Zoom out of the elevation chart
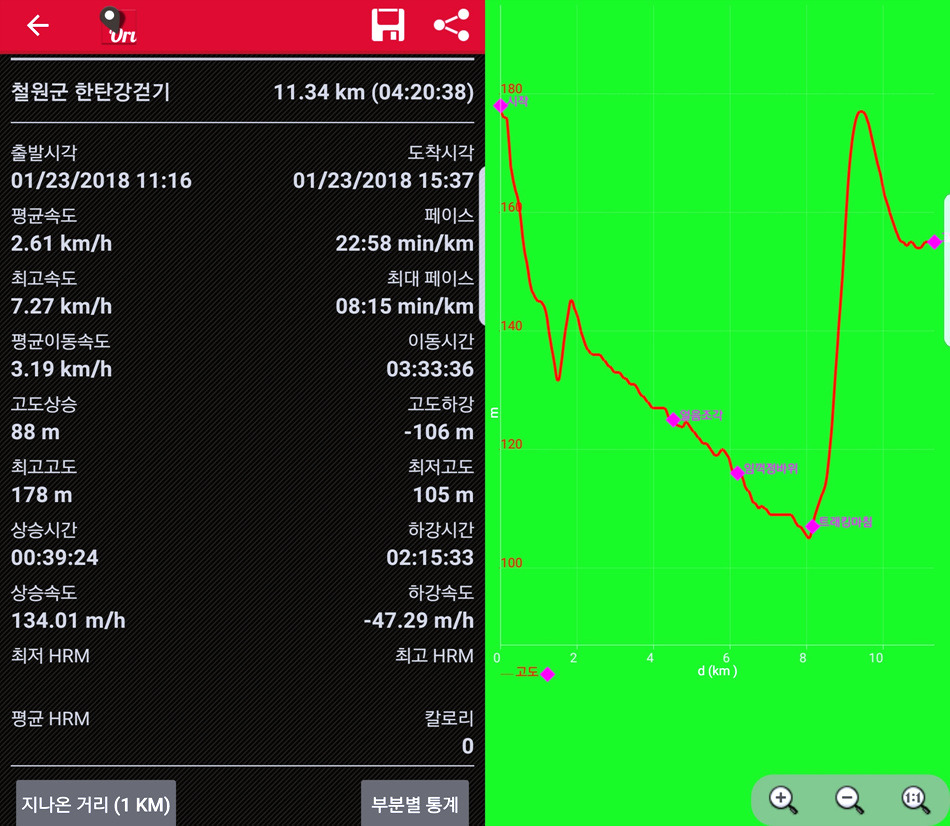This screenshot has height=826, width=950. [x=849, y=799]
